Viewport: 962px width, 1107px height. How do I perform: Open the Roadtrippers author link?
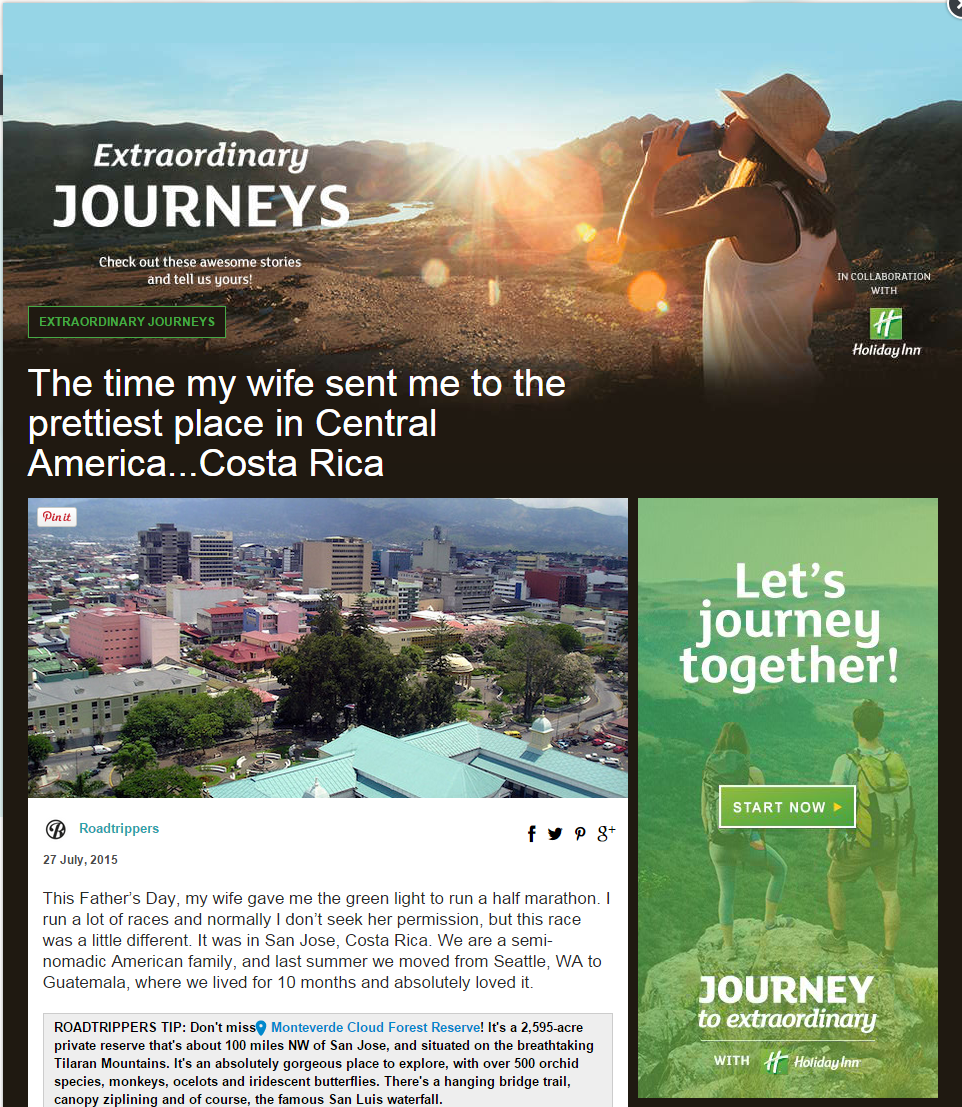(119, 829)
